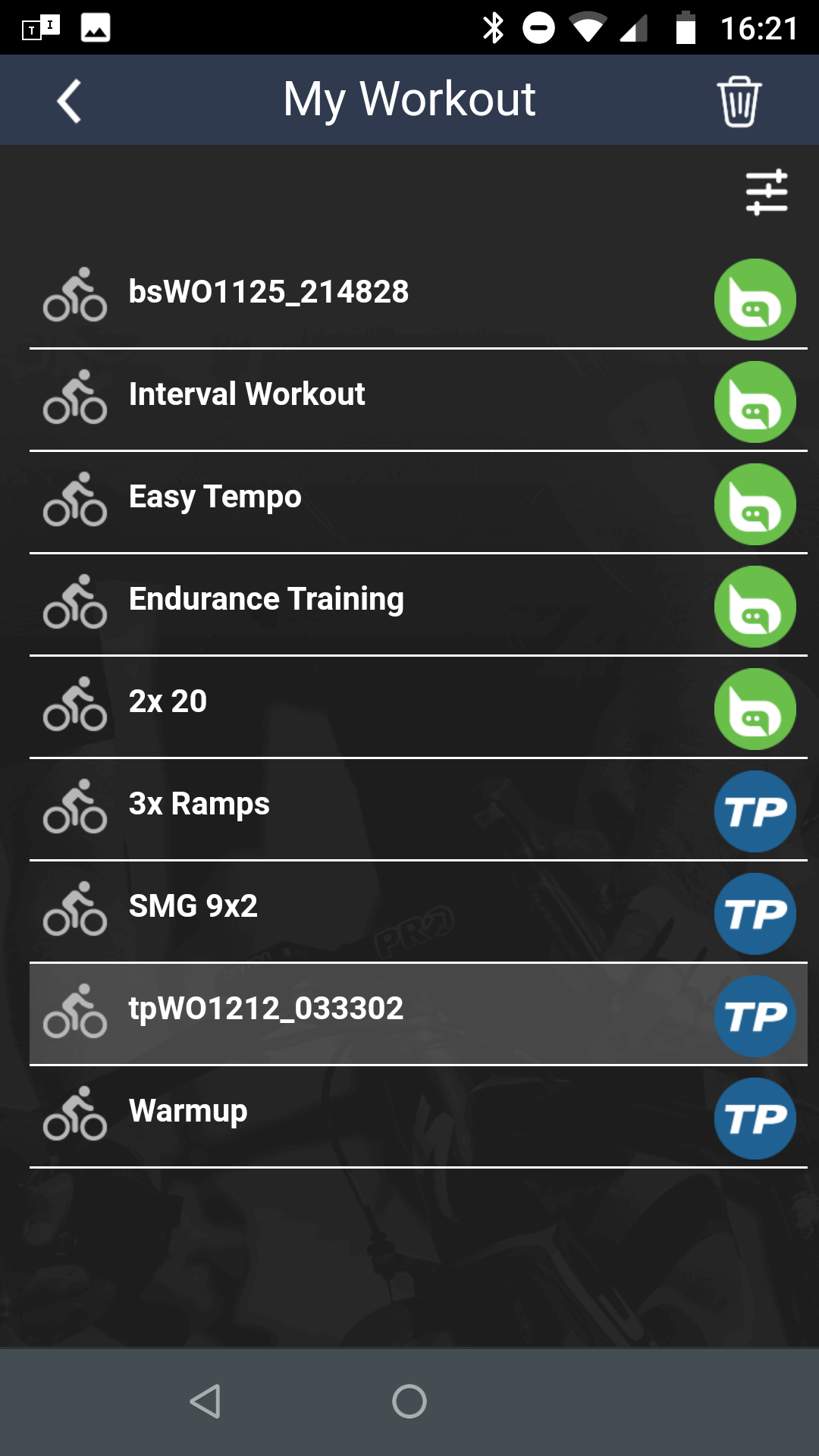Go back from My Workout
This screenshot has height=1456, width=819.
coord(69,101)
